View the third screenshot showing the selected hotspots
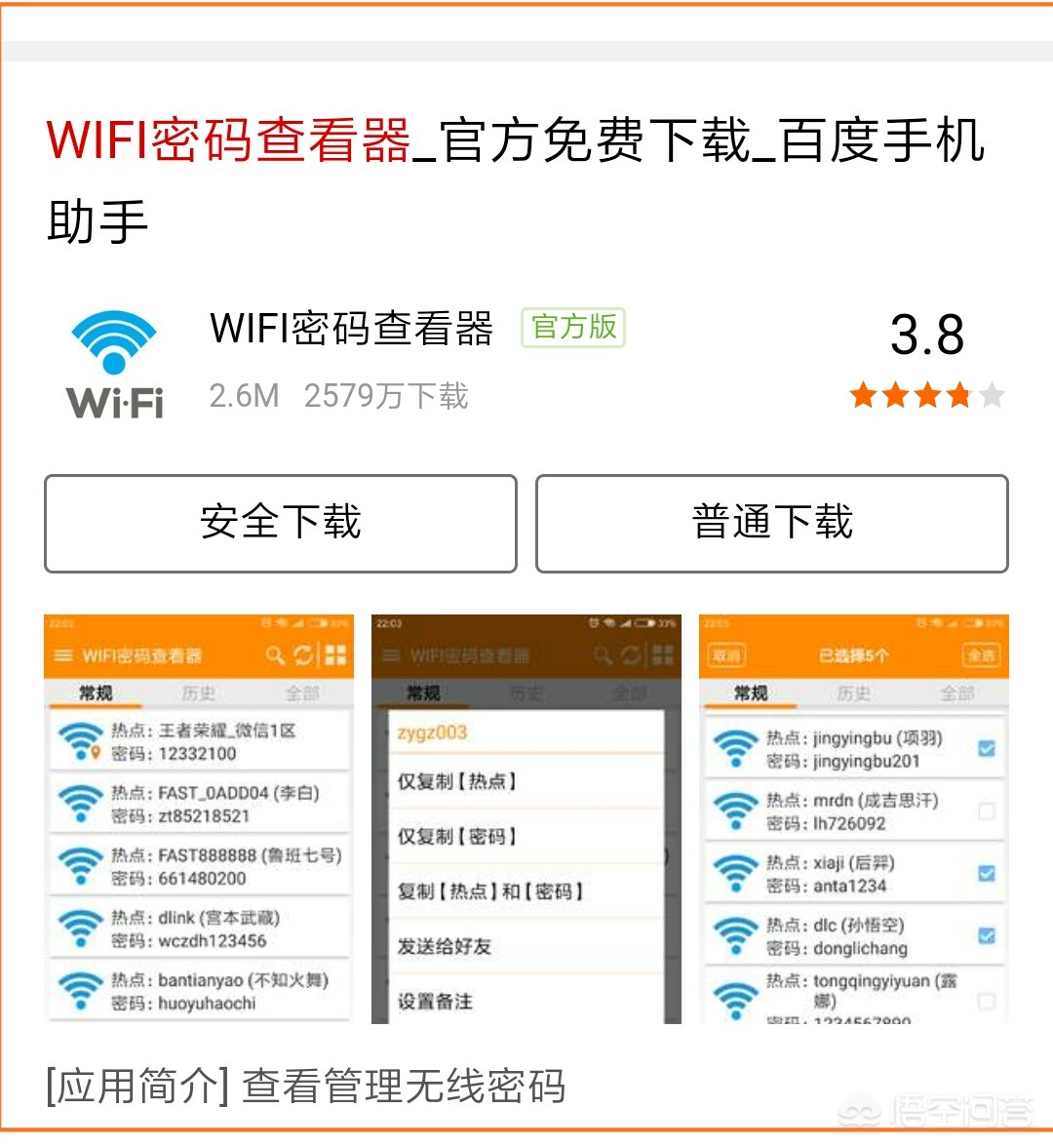 click(x=854, y=818)
